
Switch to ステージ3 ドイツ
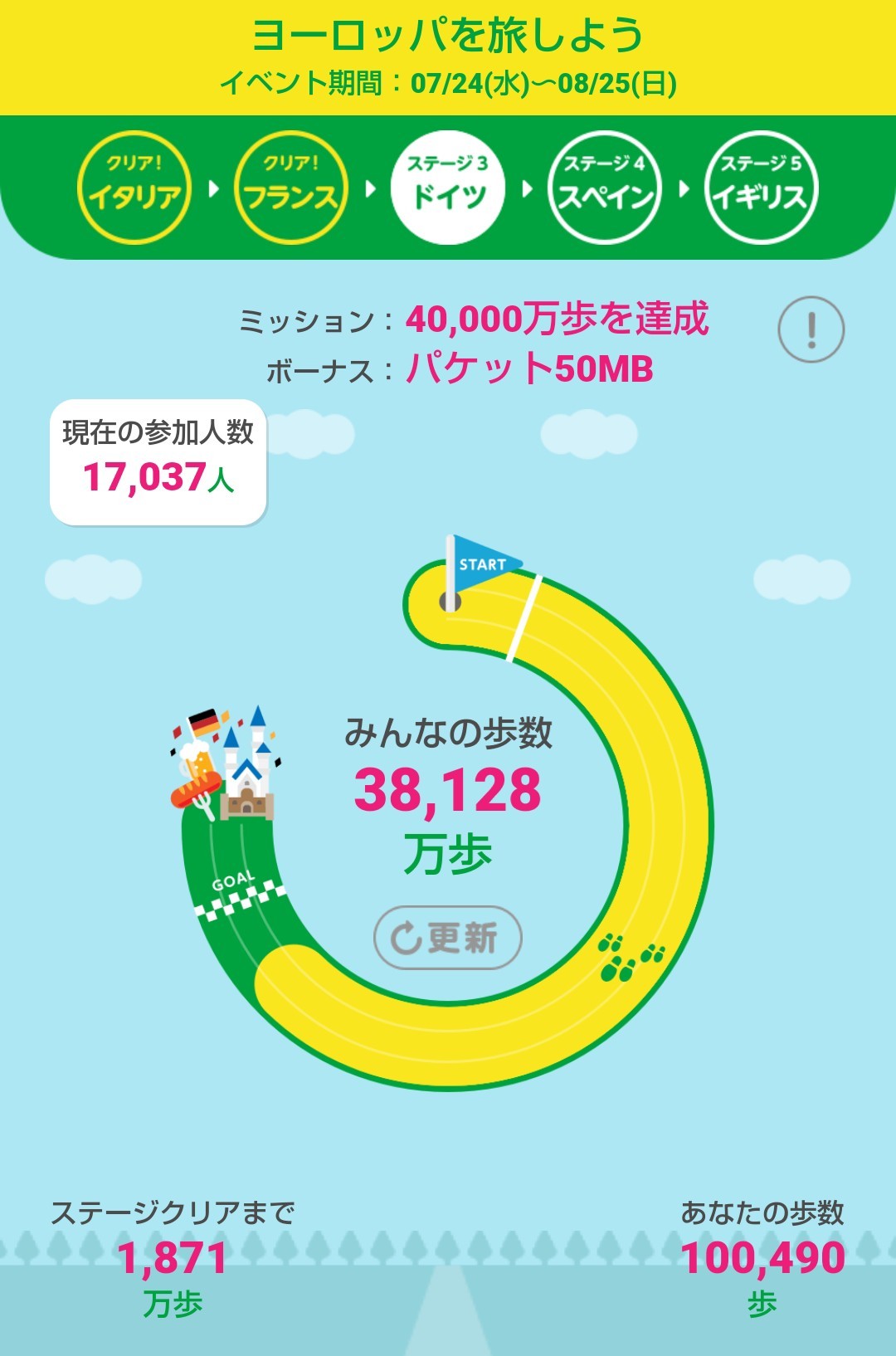448,188
